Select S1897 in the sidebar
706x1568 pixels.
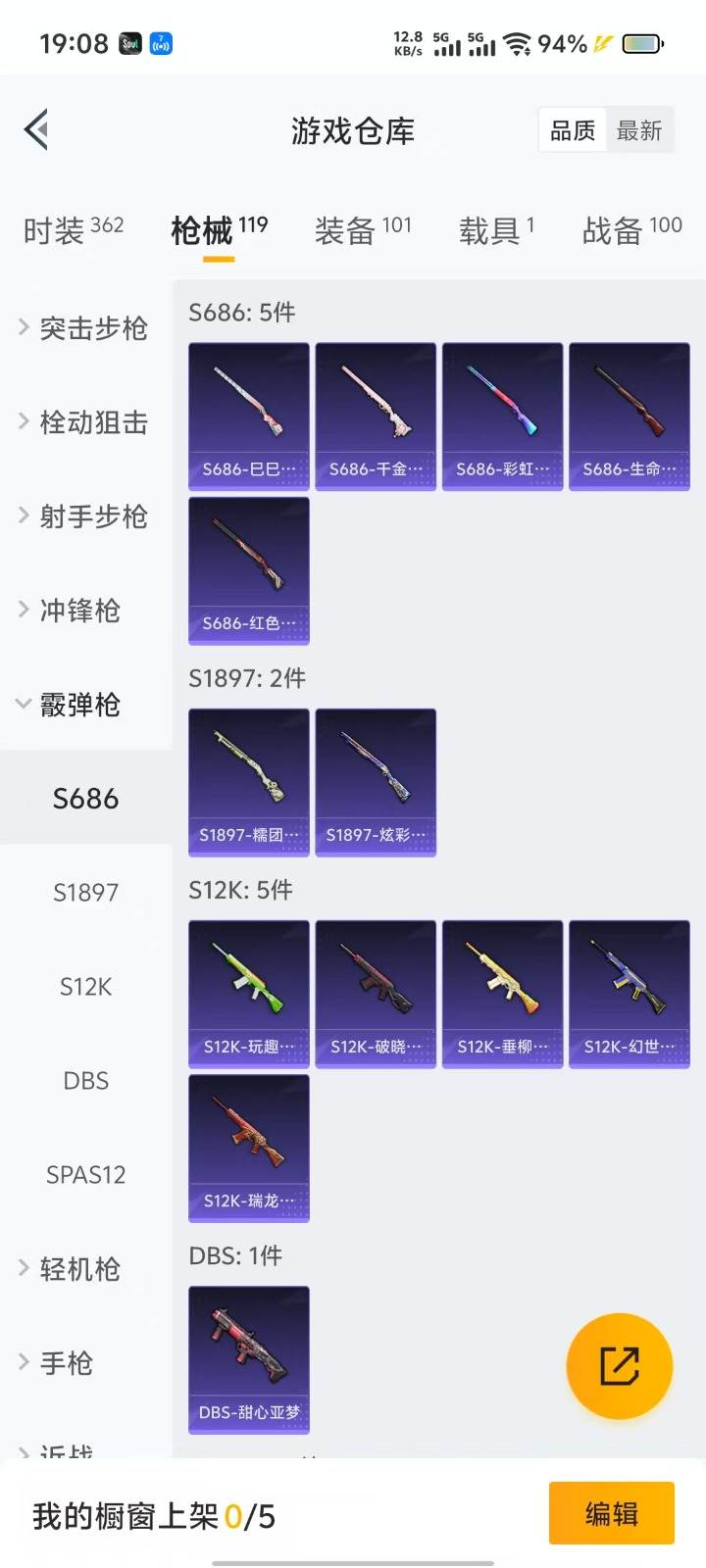point(85,893)
